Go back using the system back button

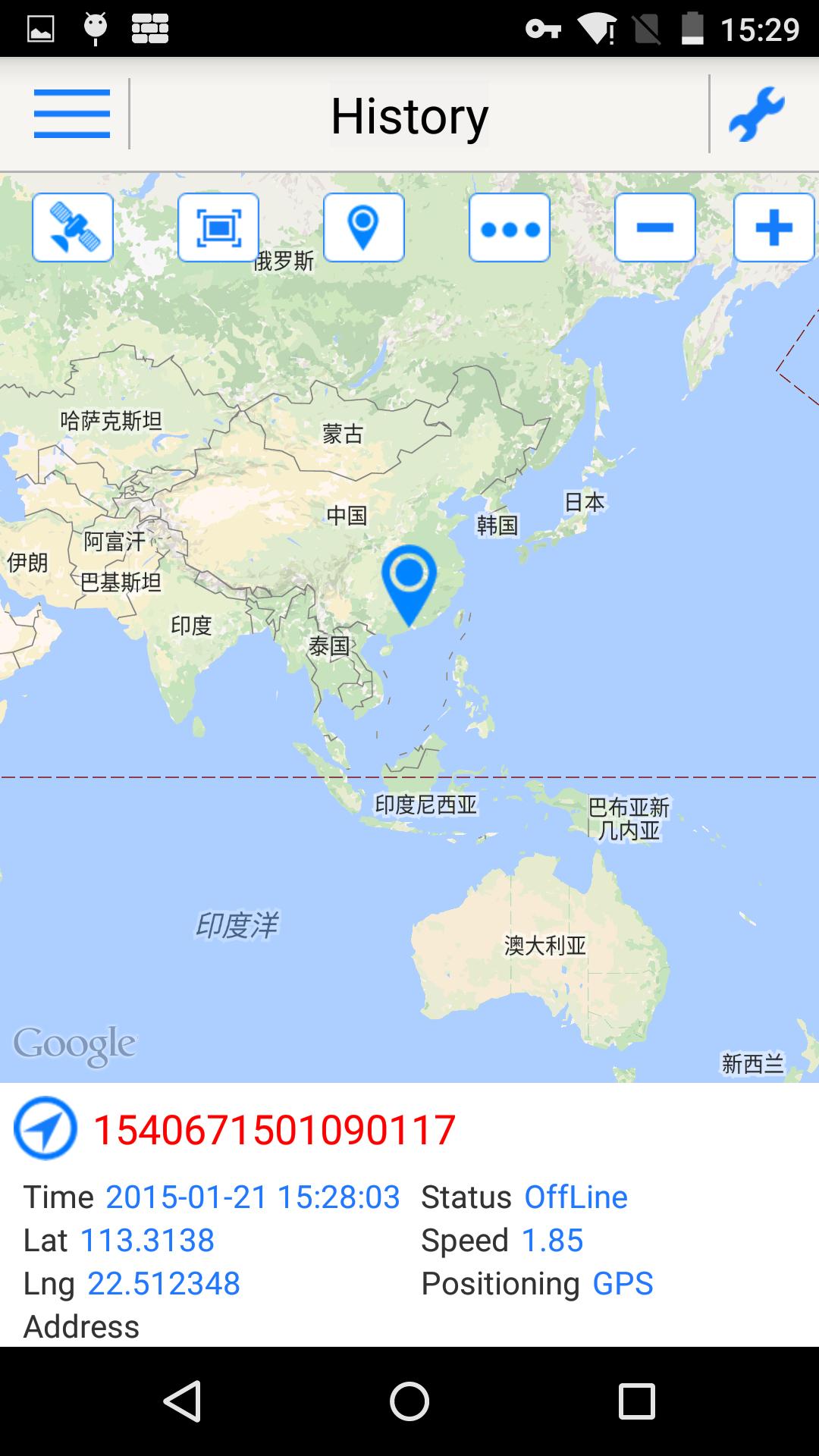tap(182, 1401)
